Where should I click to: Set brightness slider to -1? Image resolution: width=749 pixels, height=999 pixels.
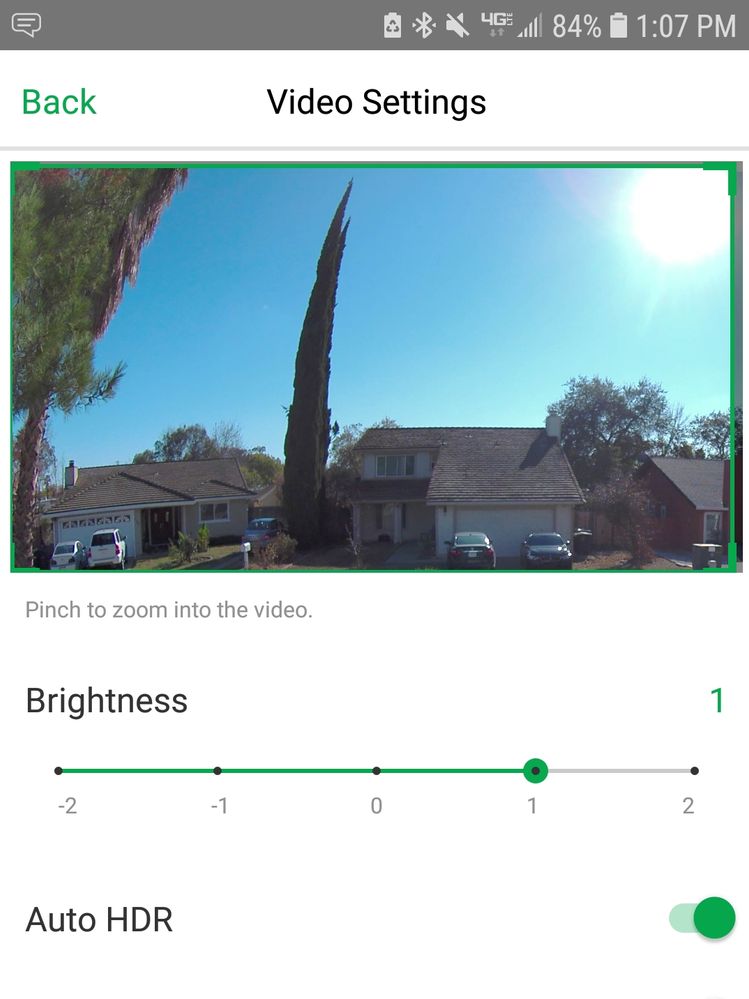(x=217, y=771)
